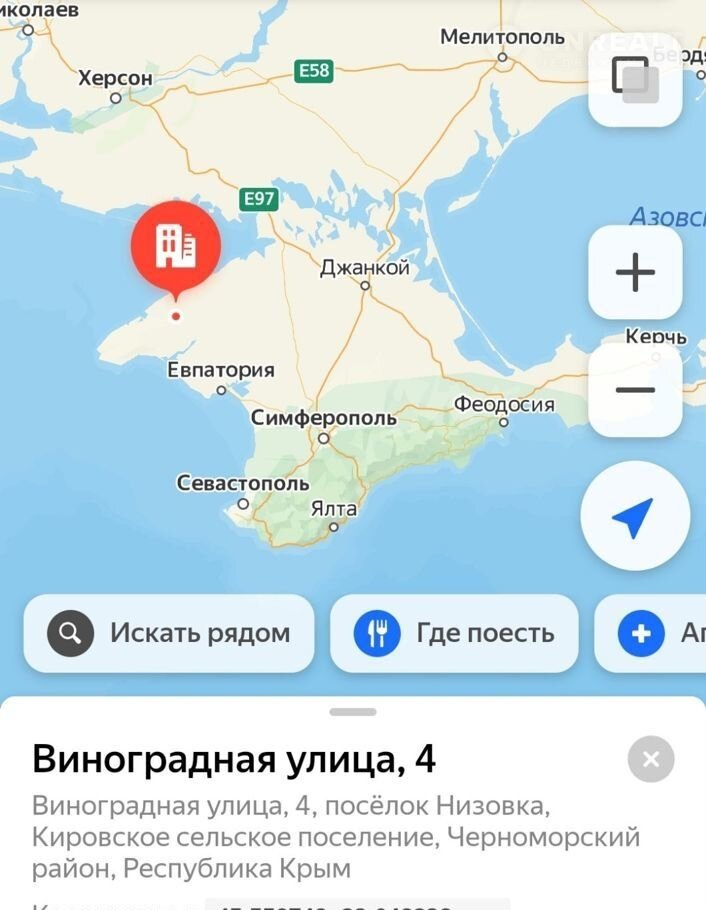Open the partially visible pharmacy chip
Viewport: 706px width, 910px height.
[x=655, y=633]
